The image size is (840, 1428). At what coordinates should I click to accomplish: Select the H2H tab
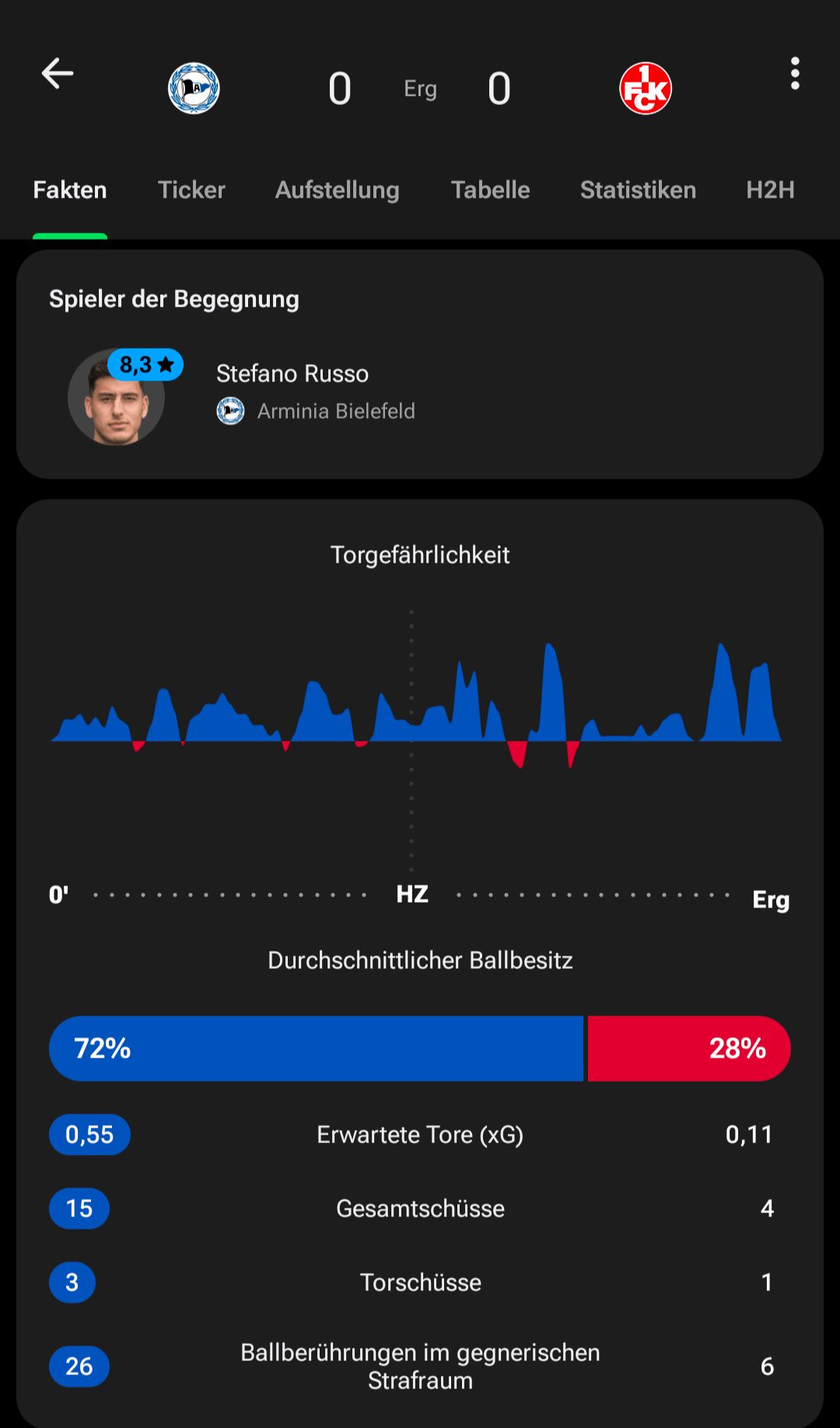click(x=769, y=190)
